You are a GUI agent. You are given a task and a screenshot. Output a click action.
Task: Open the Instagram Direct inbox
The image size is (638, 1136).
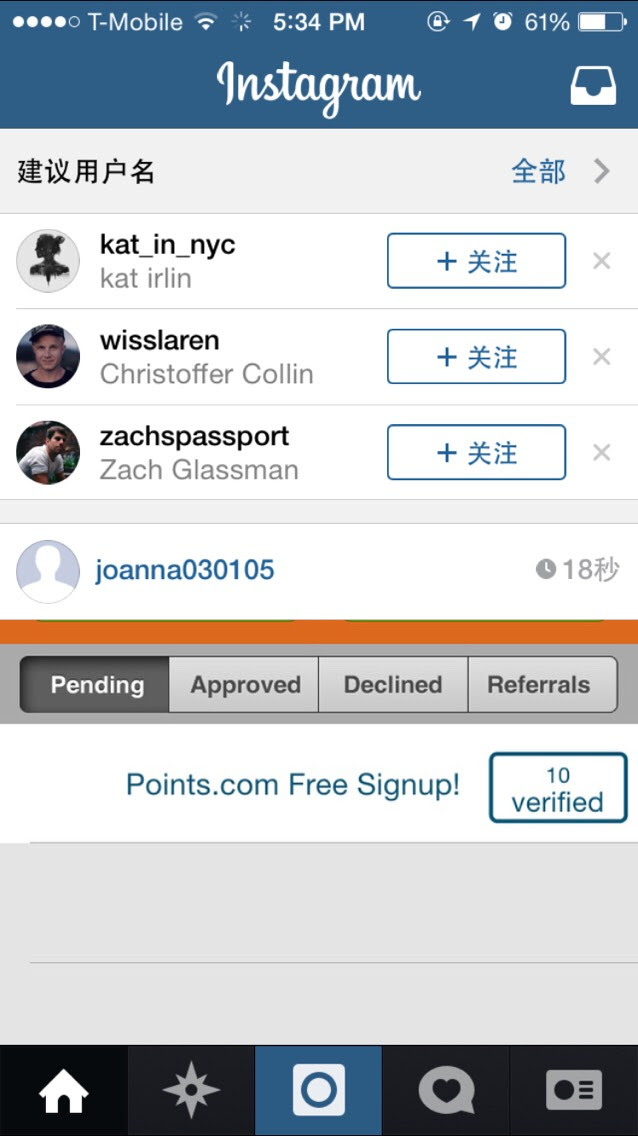[x=593, y=86]
